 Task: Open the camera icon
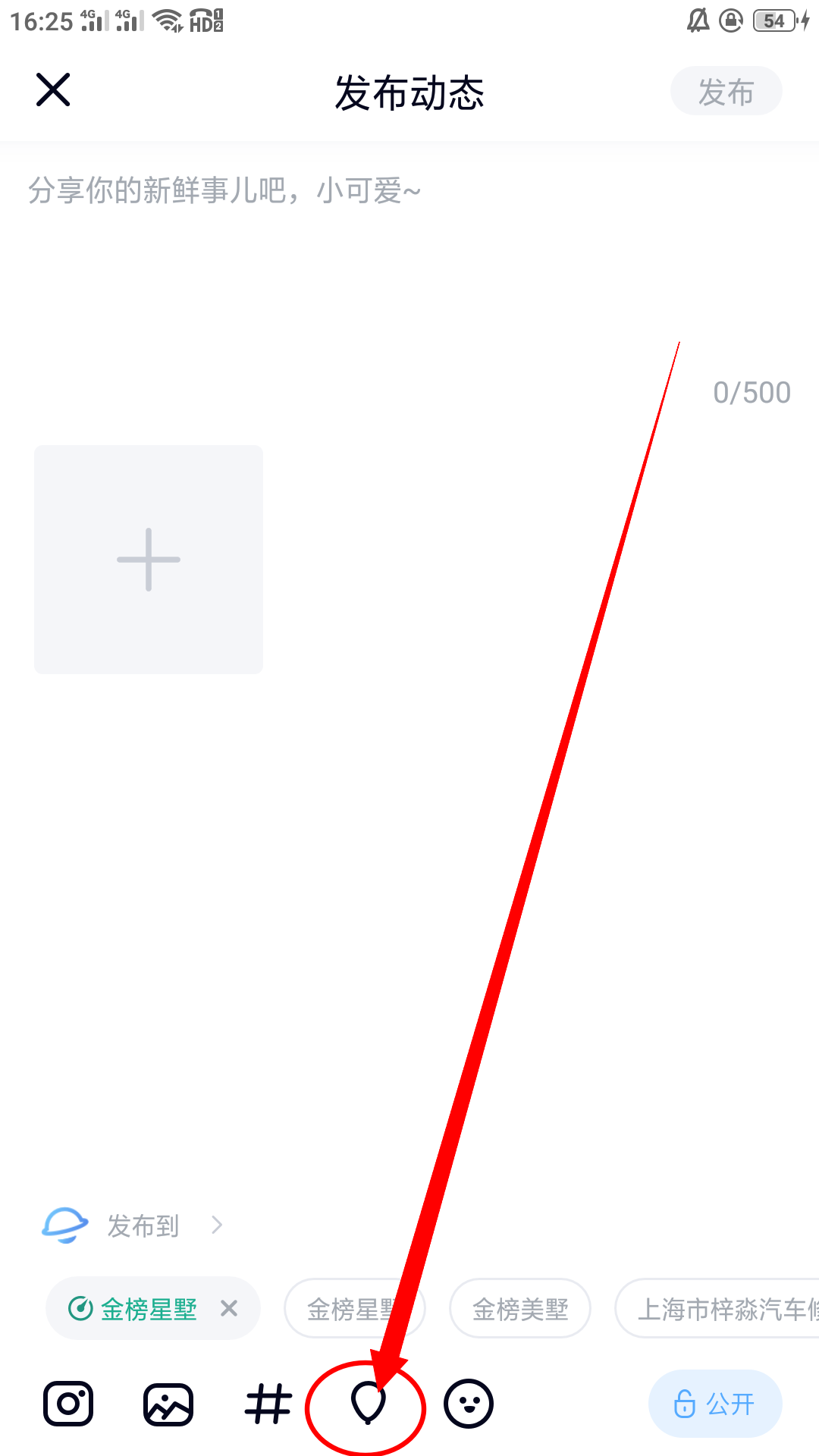tap(68, 1404)
